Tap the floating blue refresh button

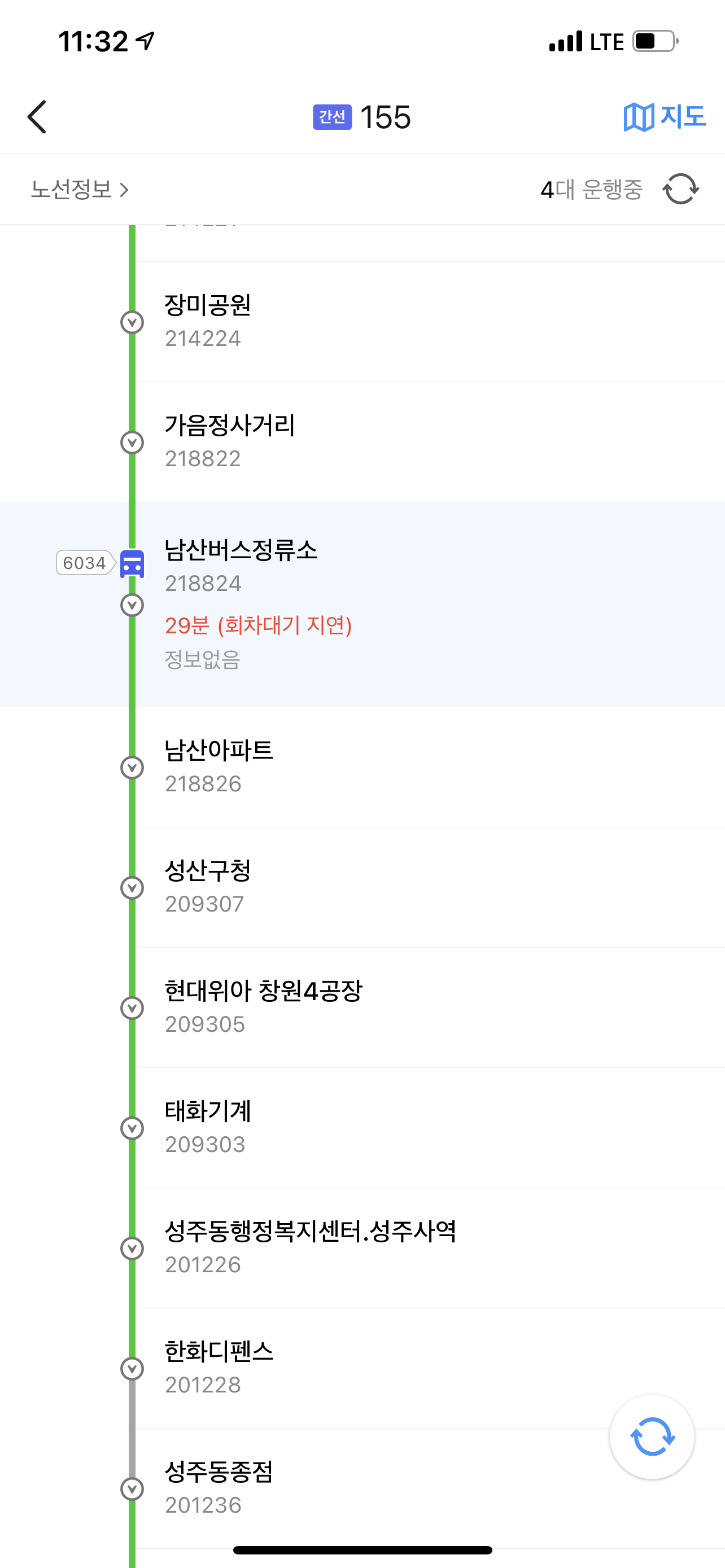coord(652,1436)
